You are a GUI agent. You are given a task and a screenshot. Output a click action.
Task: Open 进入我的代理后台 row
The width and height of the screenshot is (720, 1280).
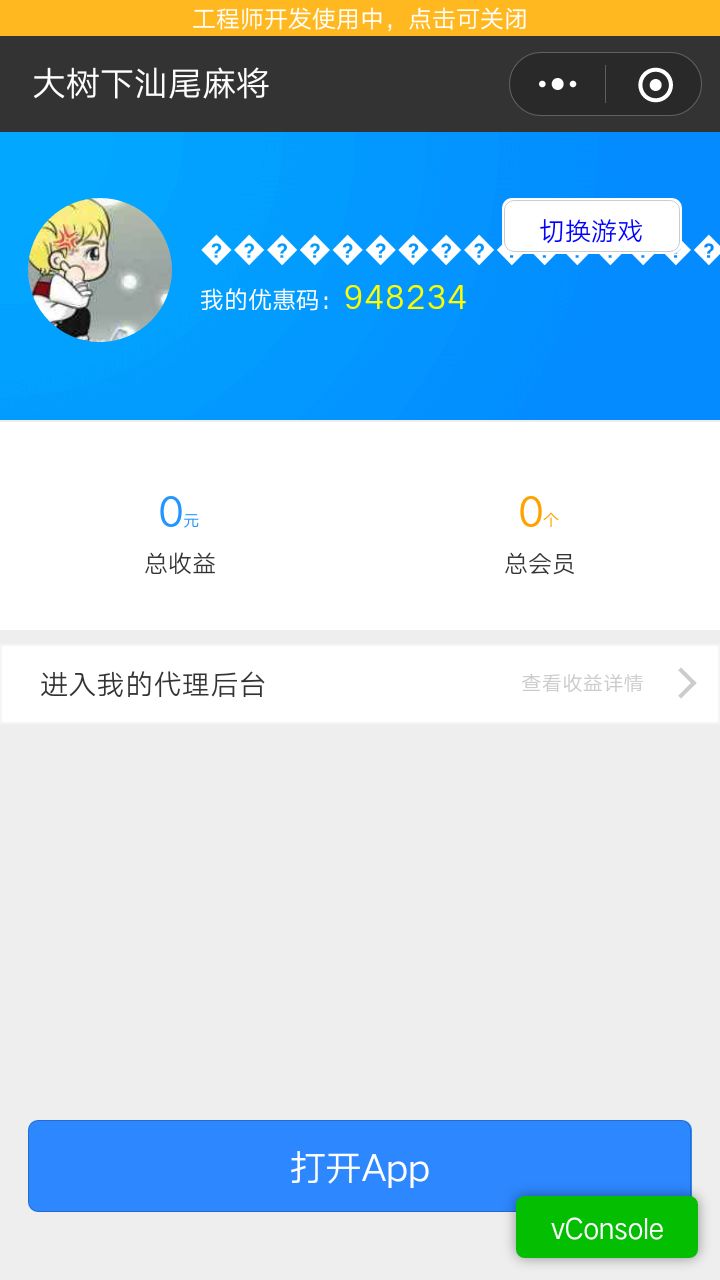coord(360,684)
